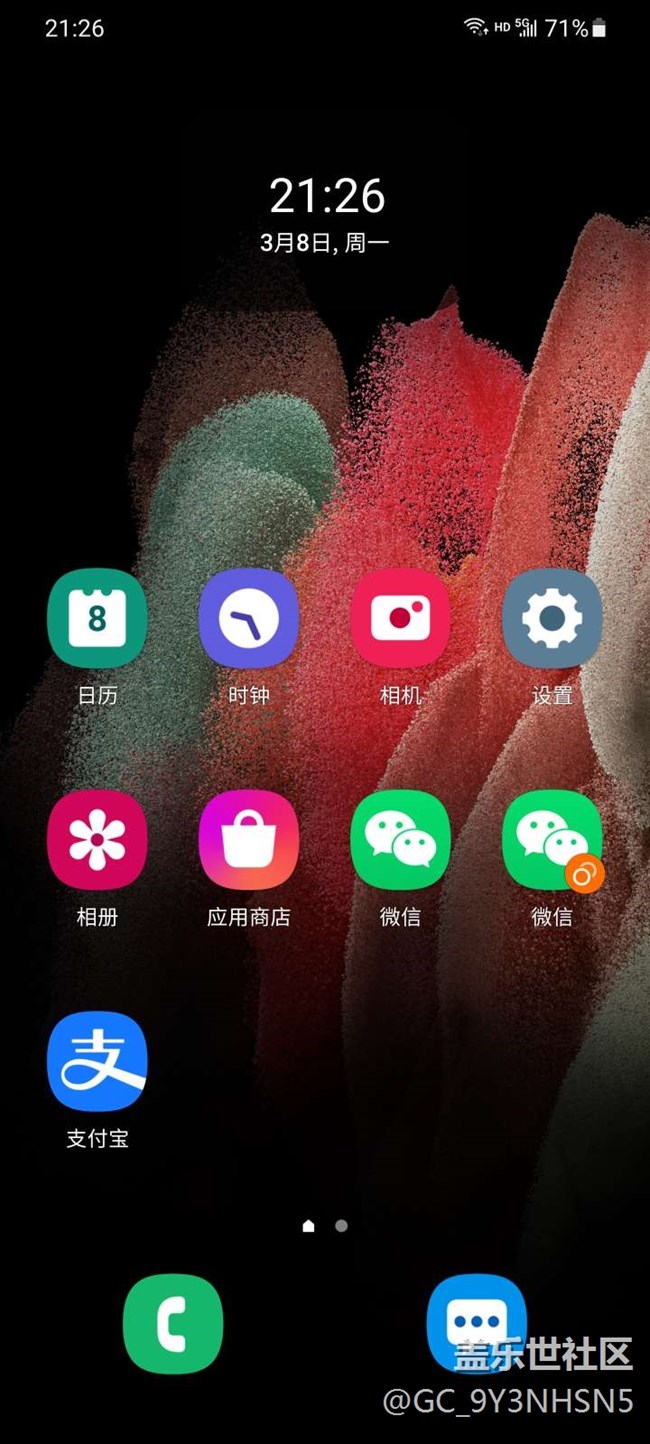650x1444 pixels.
Task: Open 设置 settings
Action: 552,618
